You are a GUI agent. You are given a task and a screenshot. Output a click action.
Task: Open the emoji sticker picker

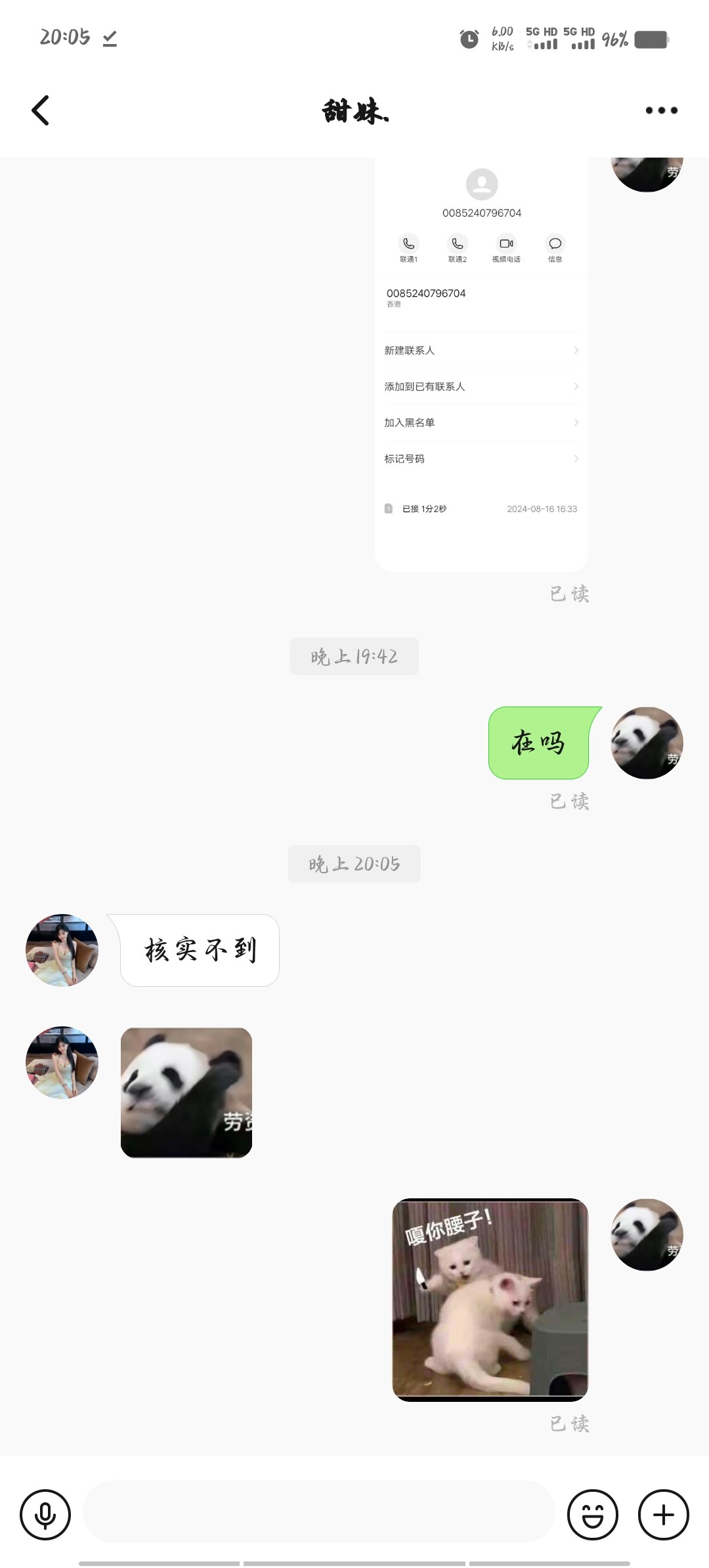coord(592,1515)
